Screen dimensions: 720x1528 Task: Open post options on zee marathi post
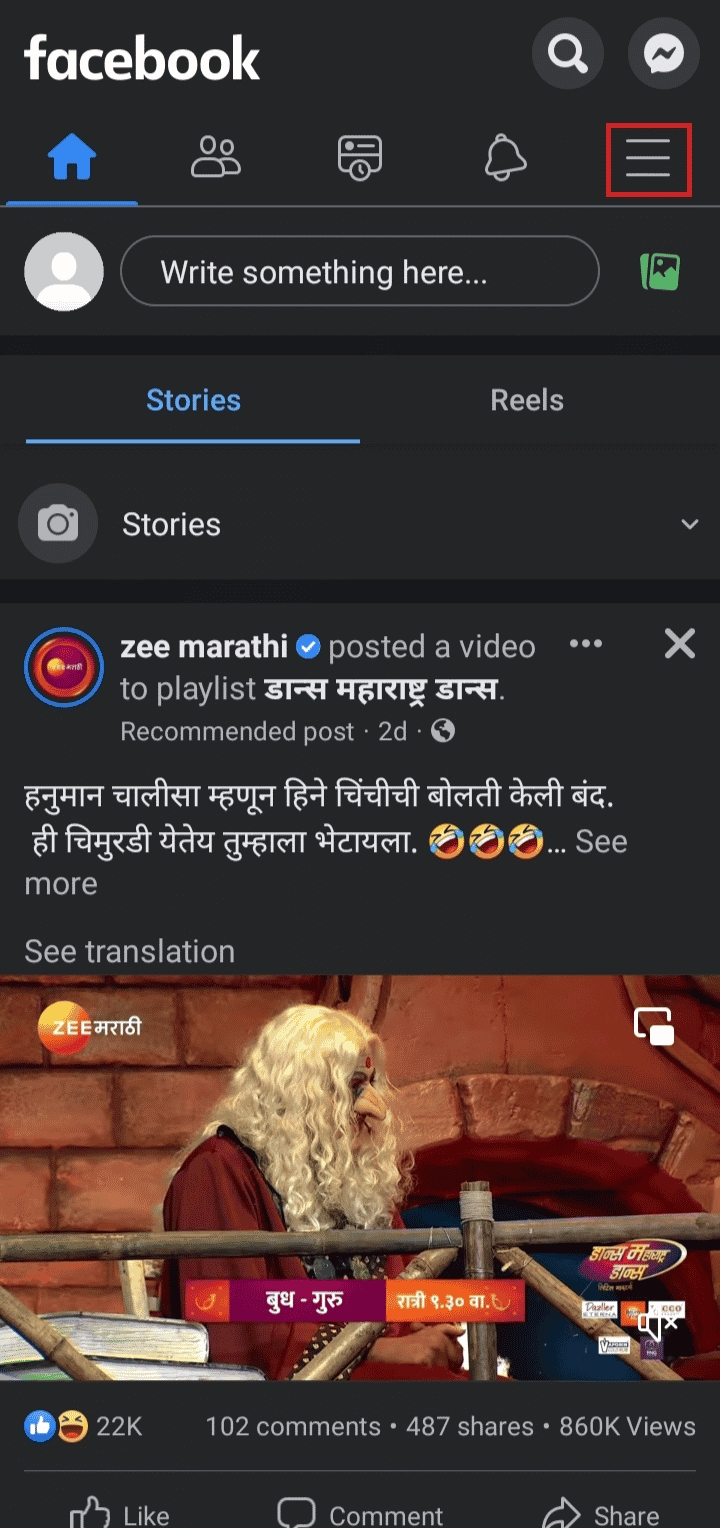point(586,644)
